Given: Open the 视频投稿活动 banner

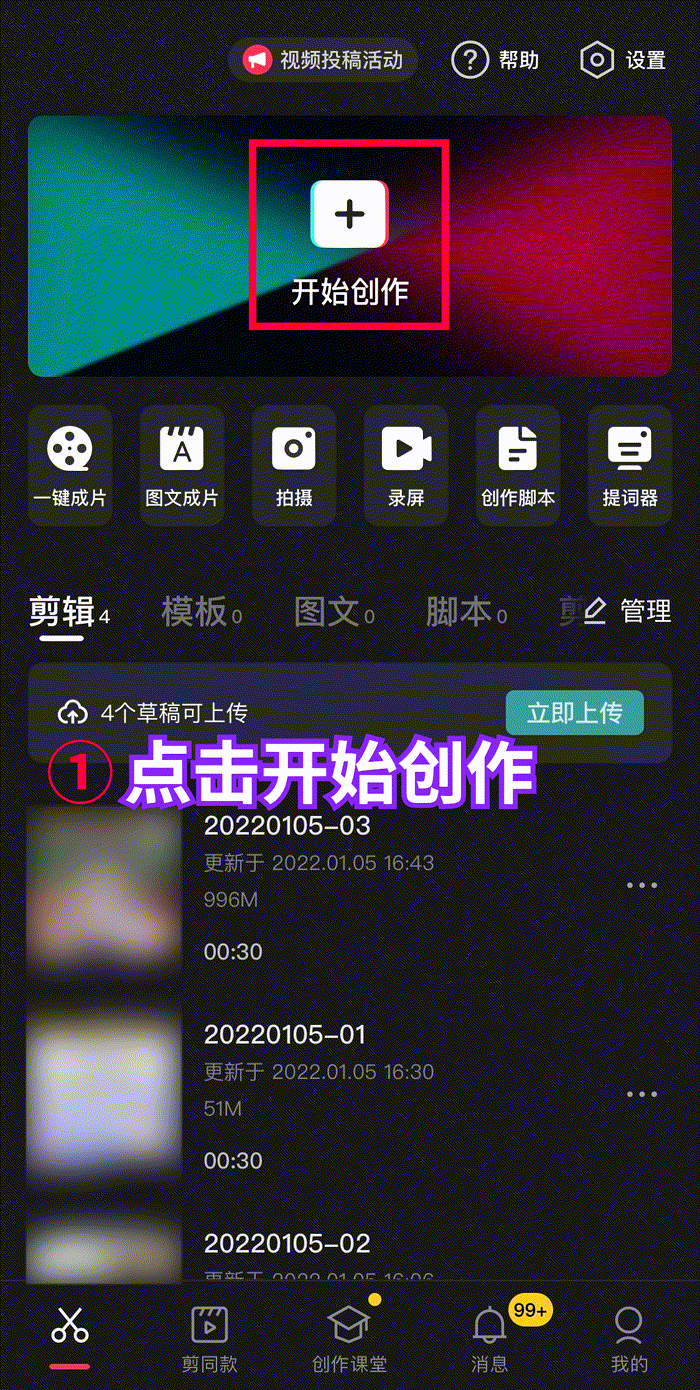Looking at the screenshot, I should tap(323, 61).
